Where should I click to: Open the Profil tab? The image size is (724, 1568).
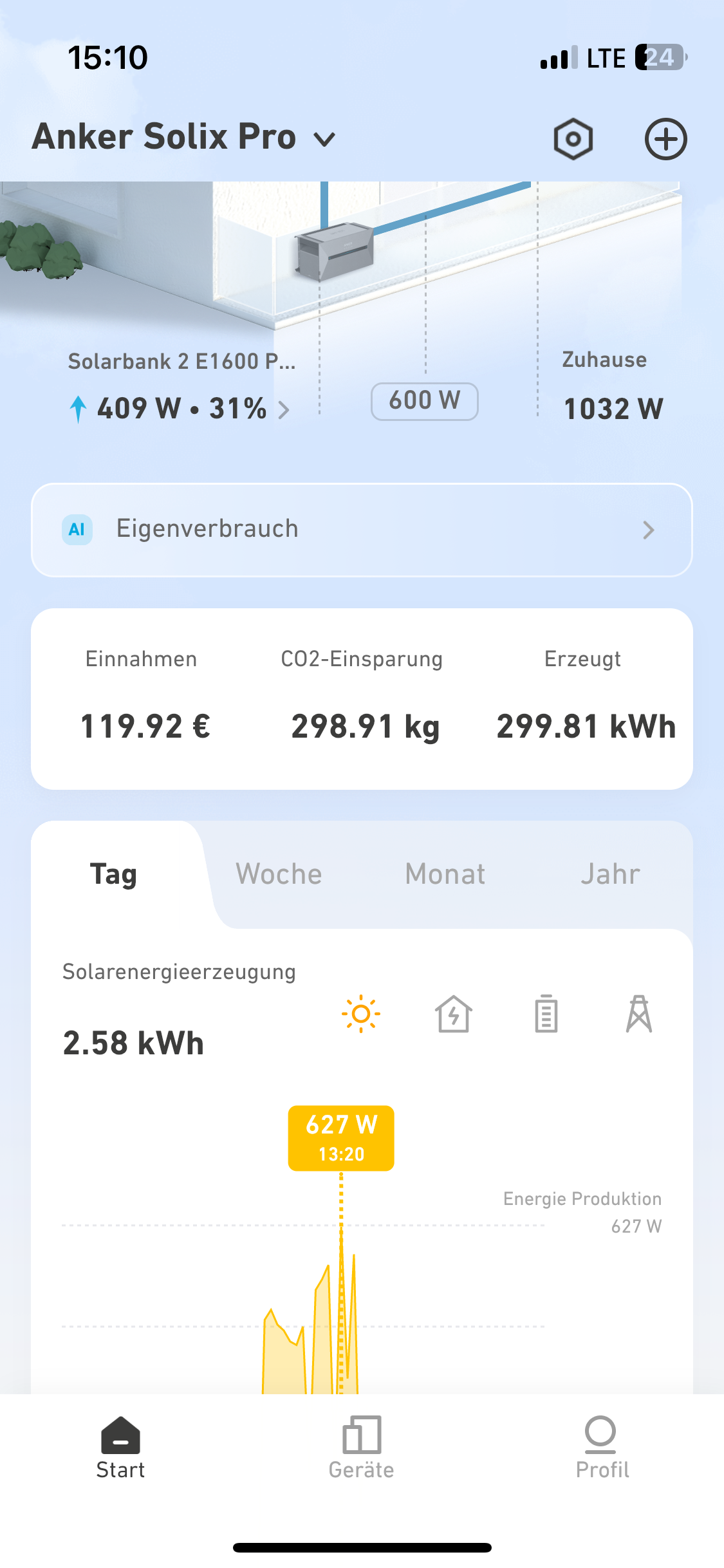click(x=602, y=1448)
